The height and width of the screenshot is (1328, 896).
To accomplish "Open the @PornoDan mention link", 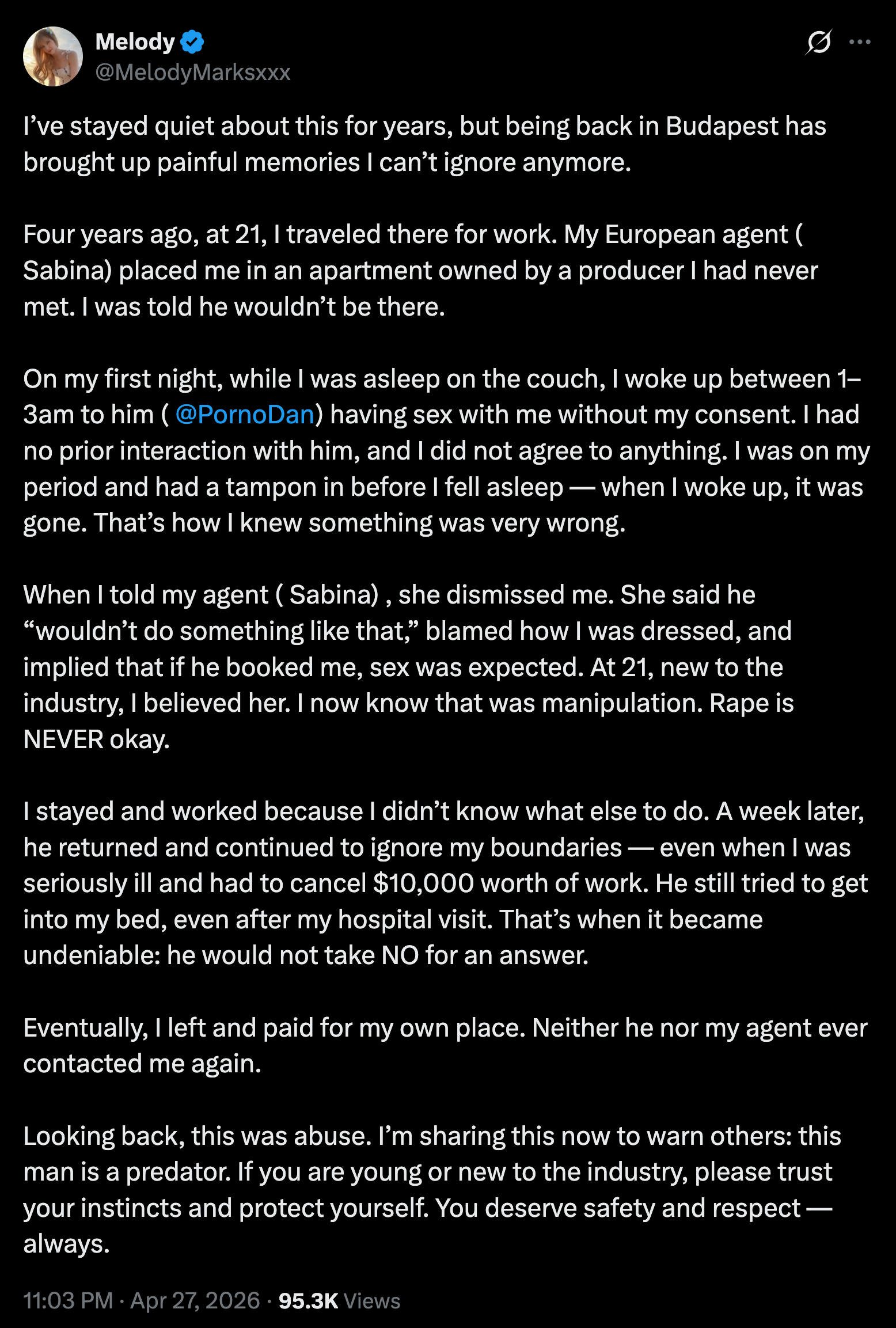I will 244,415.
